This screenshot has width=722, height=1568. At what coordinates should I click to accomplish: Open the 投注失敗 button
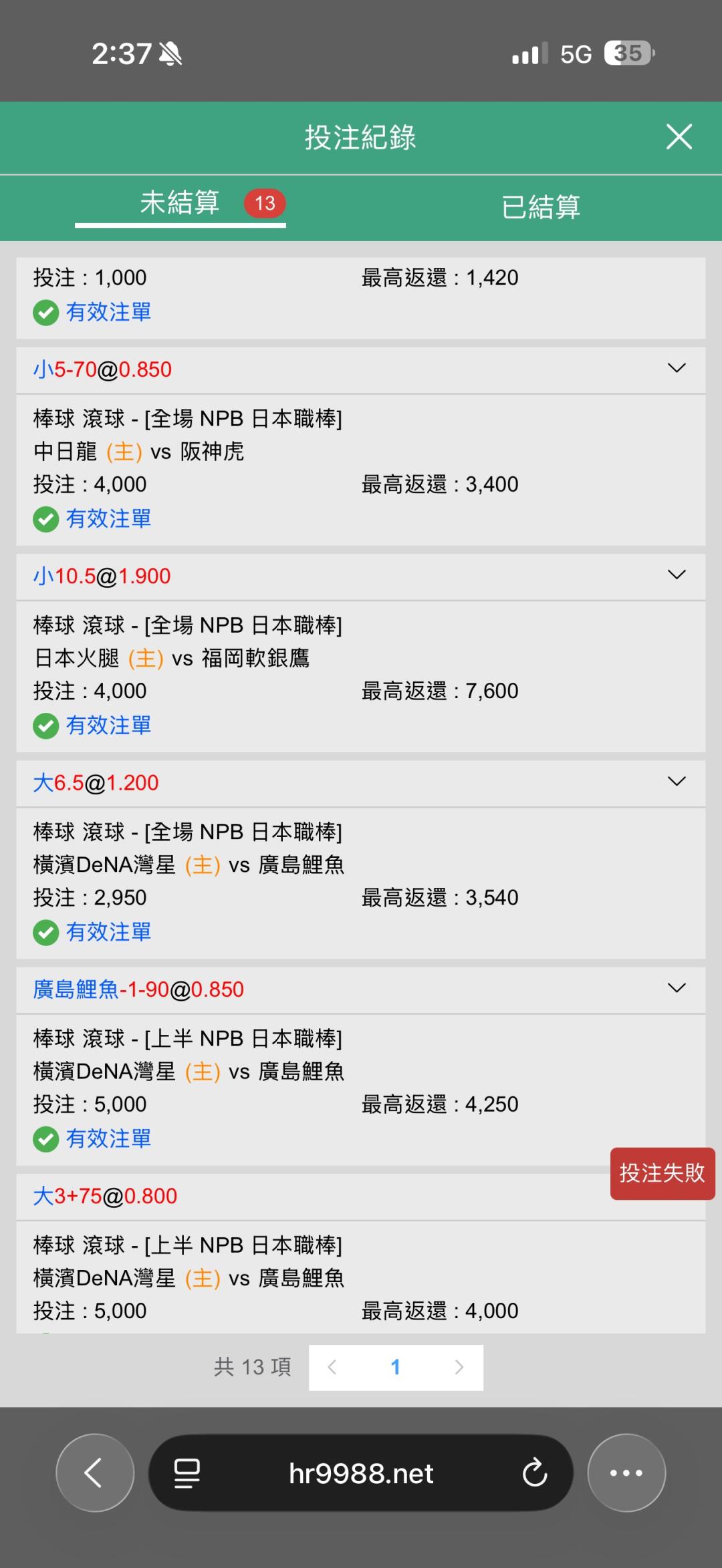coord(662,1173)
